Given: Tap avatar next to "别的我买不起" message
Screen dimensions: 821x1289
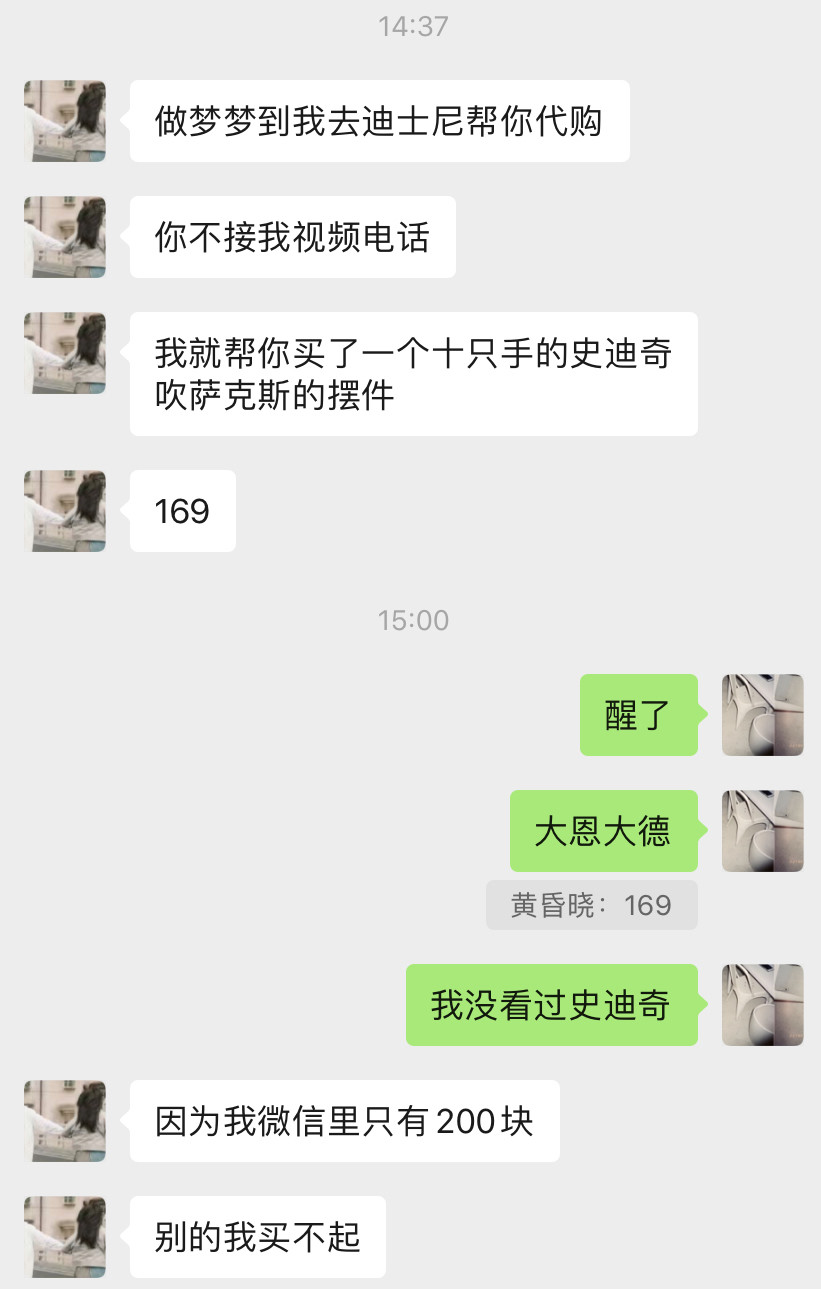Looking at the screenshot, I should pos(65,1237).
